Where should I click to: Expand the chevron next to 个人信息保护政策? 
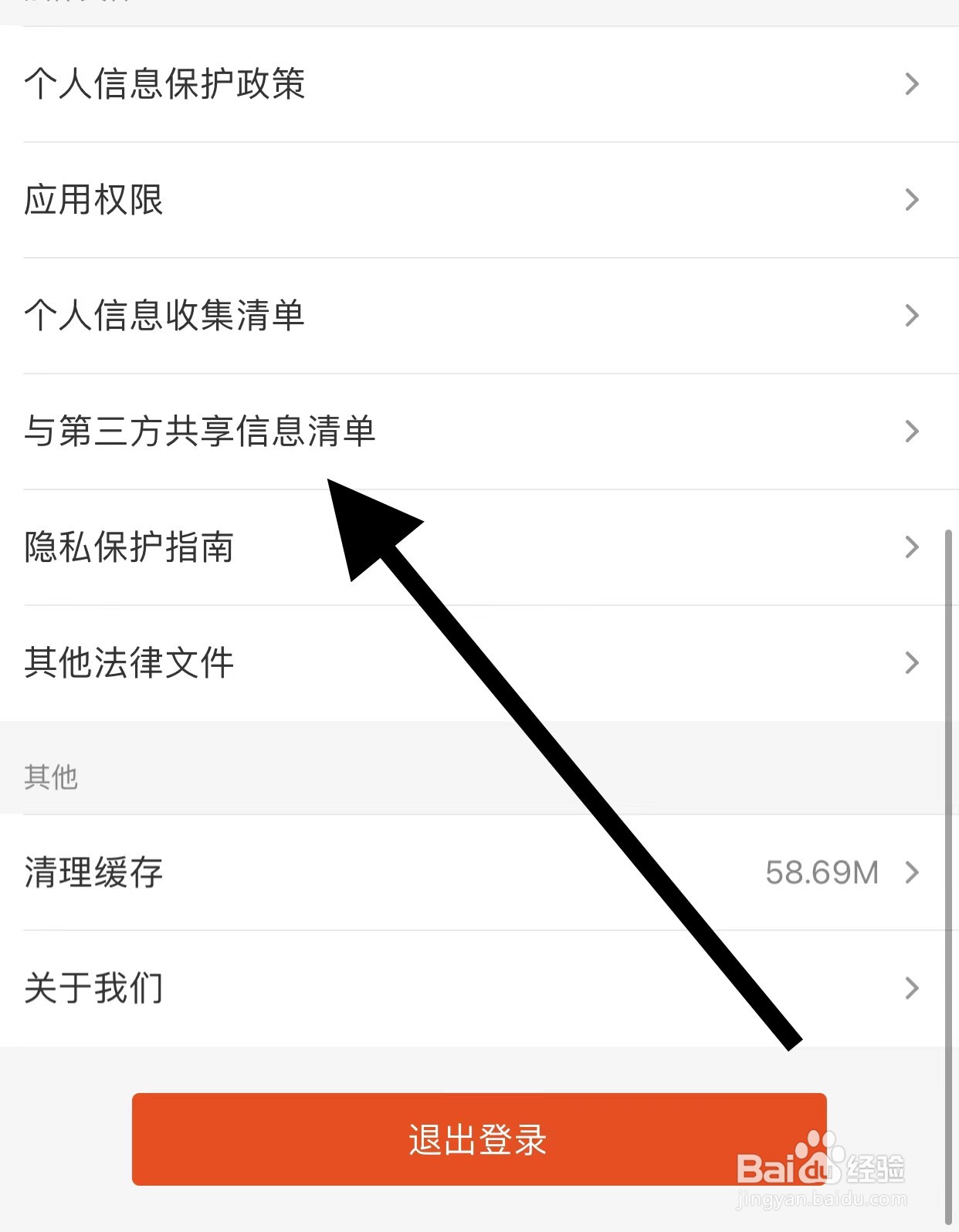point(912,83)
